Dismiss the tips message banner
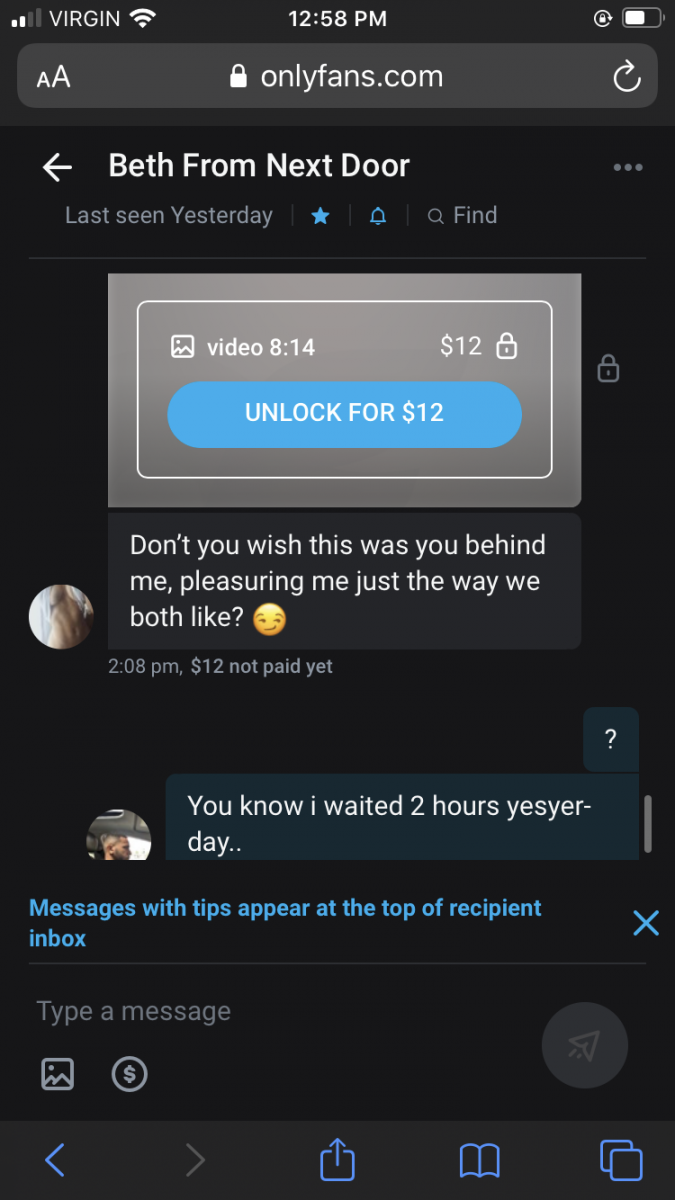Screen dimensions: 675x1200 pyautogui.click(x=646, y=923)
